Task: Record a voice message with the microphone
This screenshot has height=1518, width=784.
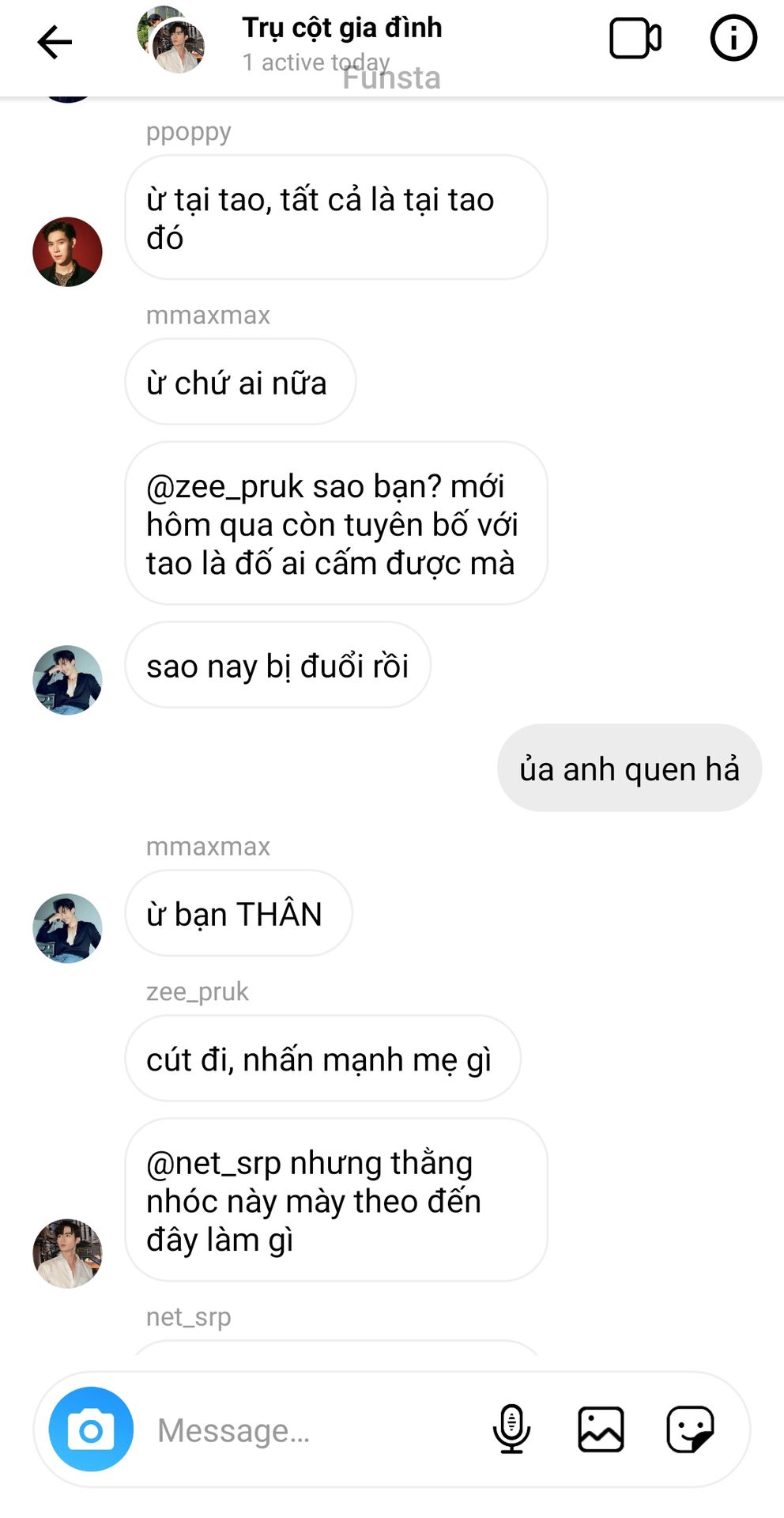Action: pos(511,1429)
